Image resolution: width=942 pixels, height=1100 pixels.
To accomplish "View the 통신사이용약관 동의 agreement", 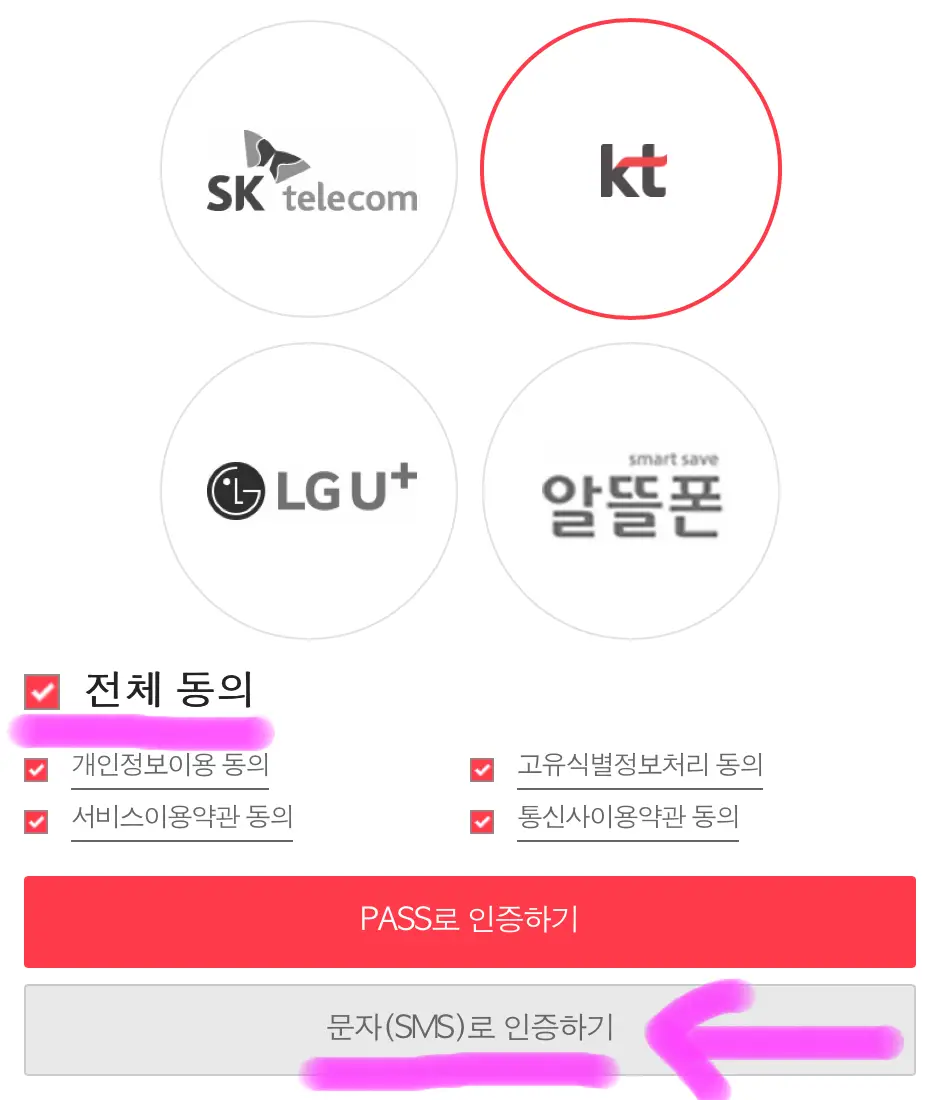I will point(627,820).
